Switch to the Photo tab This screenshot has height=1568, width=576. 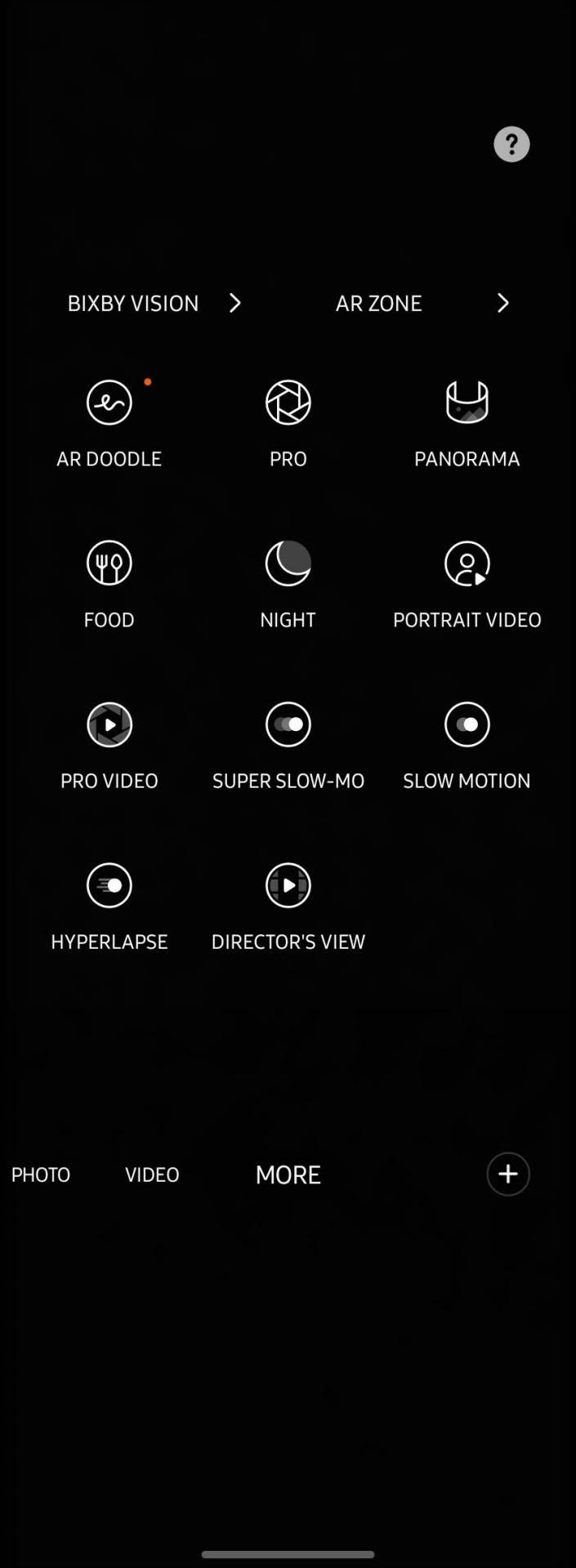click(x=41, y=1174)
